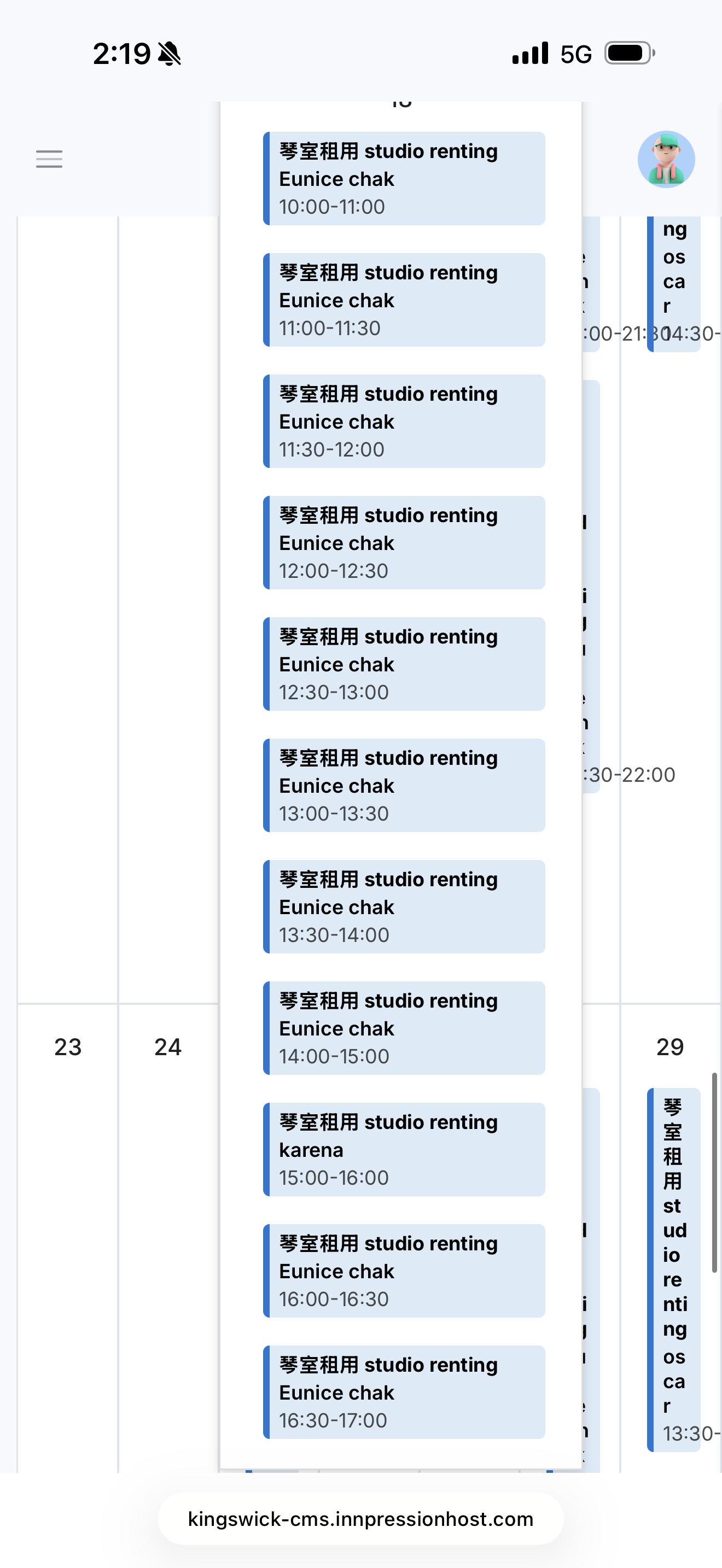The image size is (722, 1568).
Task: Open the hamburger drawer menu
Action: (49, 159)
